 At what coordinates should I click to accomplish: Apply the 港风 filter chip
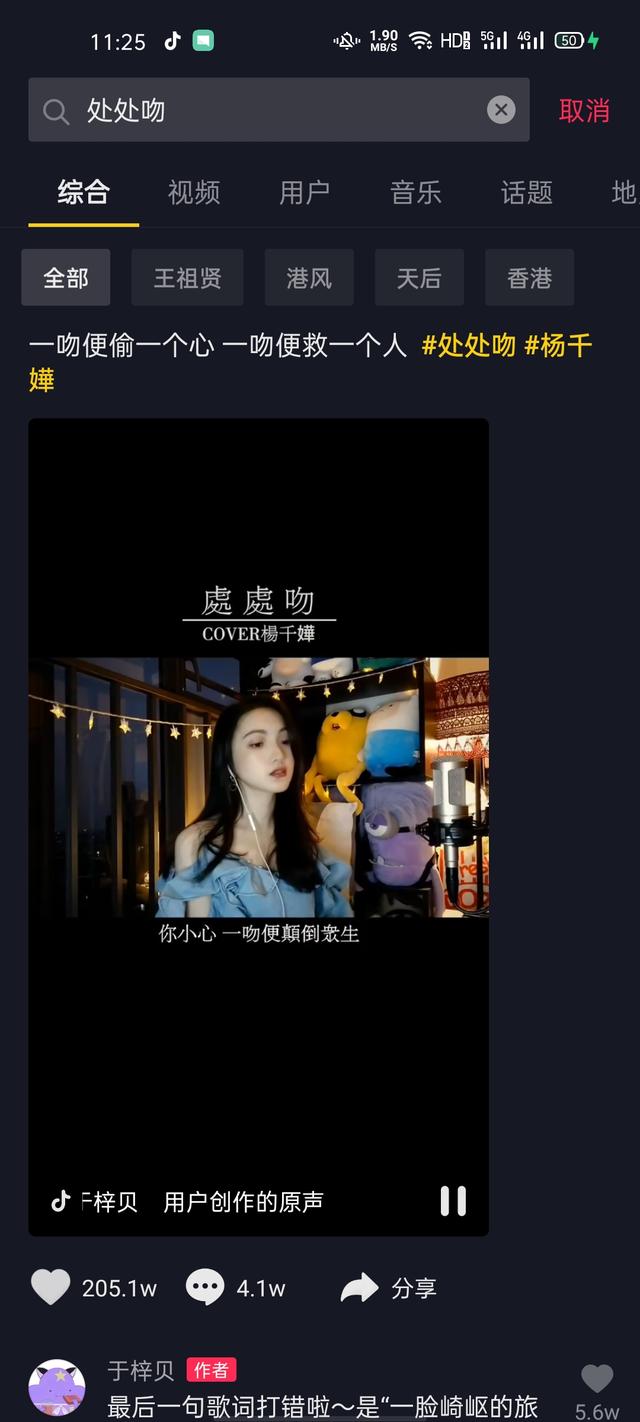(309, 277)
